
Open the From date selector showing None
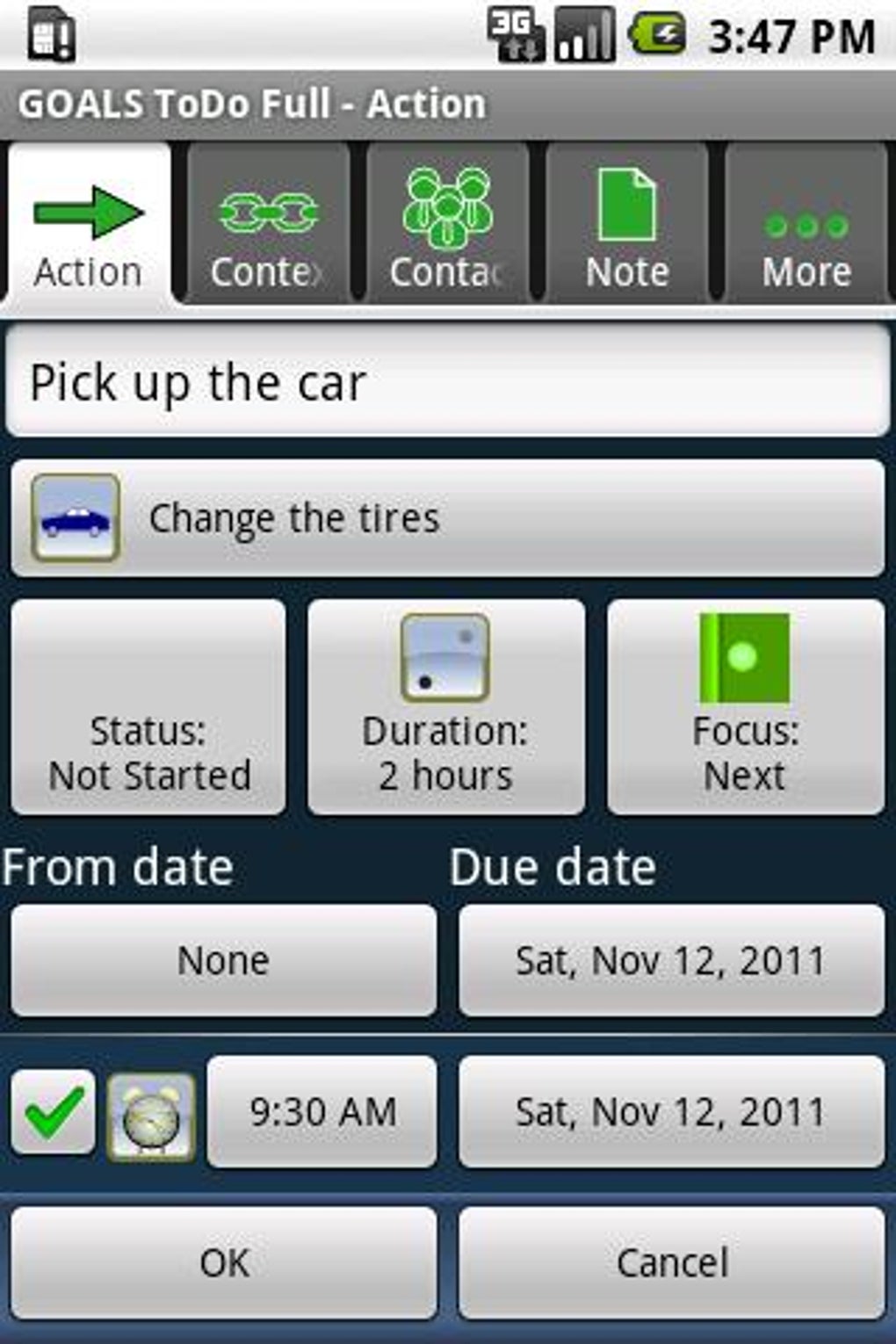[x=222, y=959]
